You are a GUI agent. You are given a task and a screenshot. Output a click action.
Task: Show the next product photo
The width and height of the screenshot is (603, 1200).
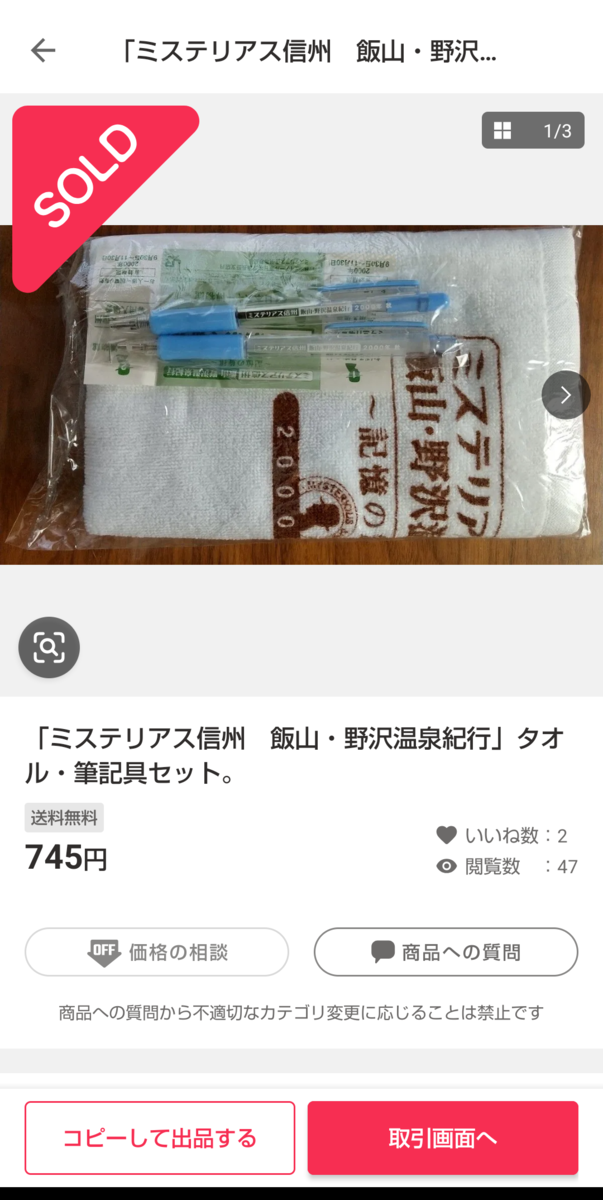(x=566, y=395)
